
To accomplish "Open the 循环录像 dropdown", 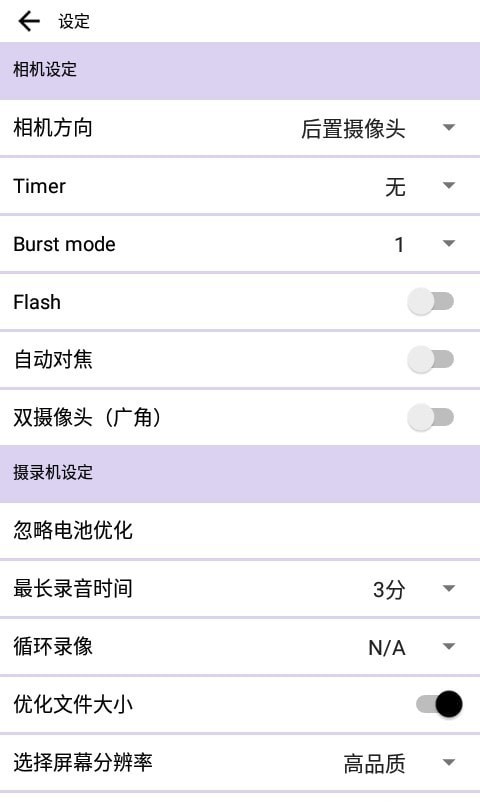I will [x=412, y=647].
